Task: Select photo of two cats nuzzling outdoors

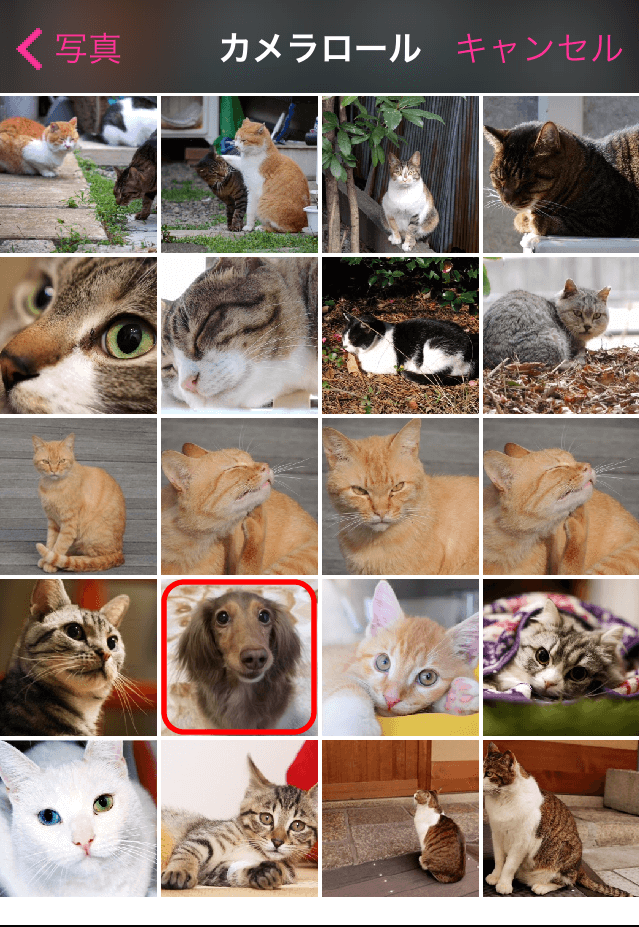Action: [239, 174]
